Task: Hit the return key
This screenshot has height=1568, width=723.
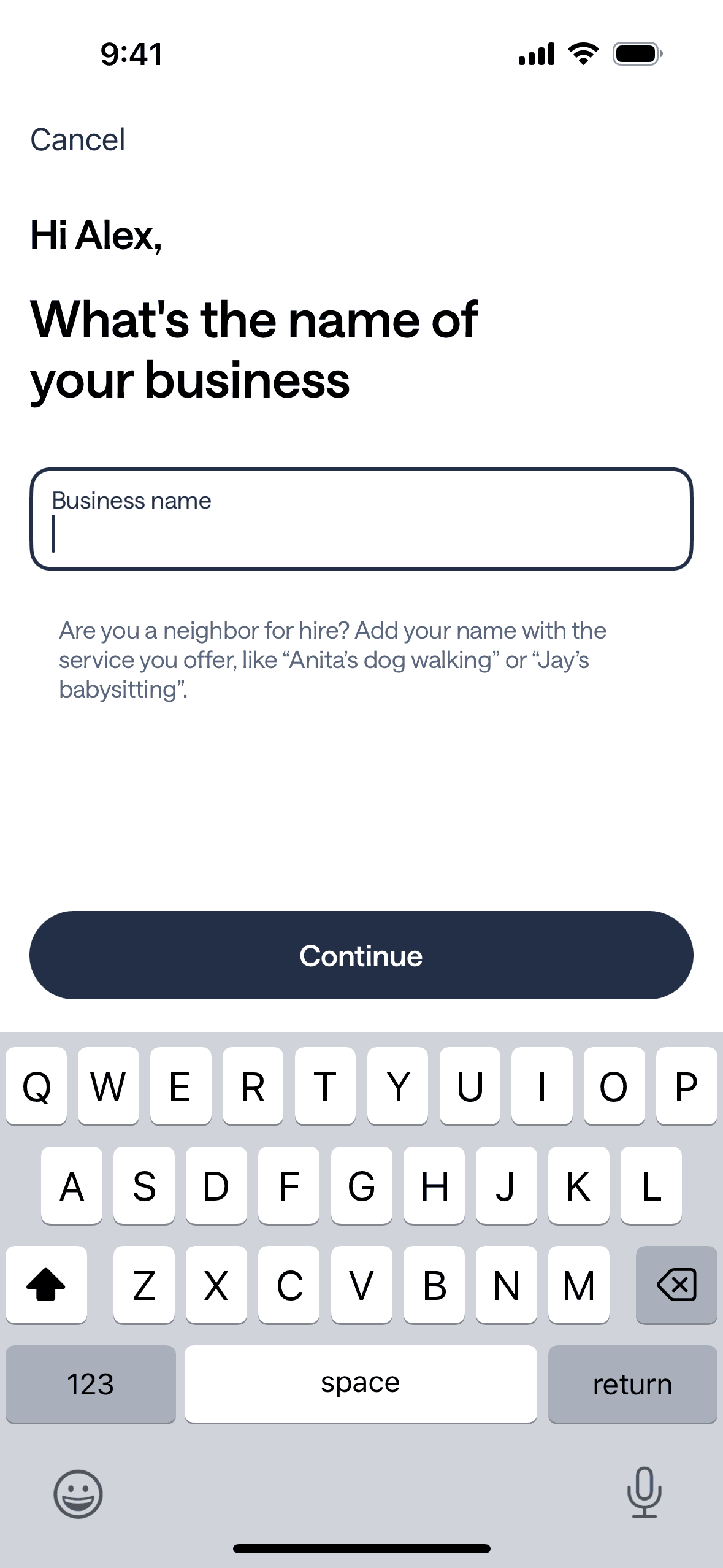Action: 632,1385
